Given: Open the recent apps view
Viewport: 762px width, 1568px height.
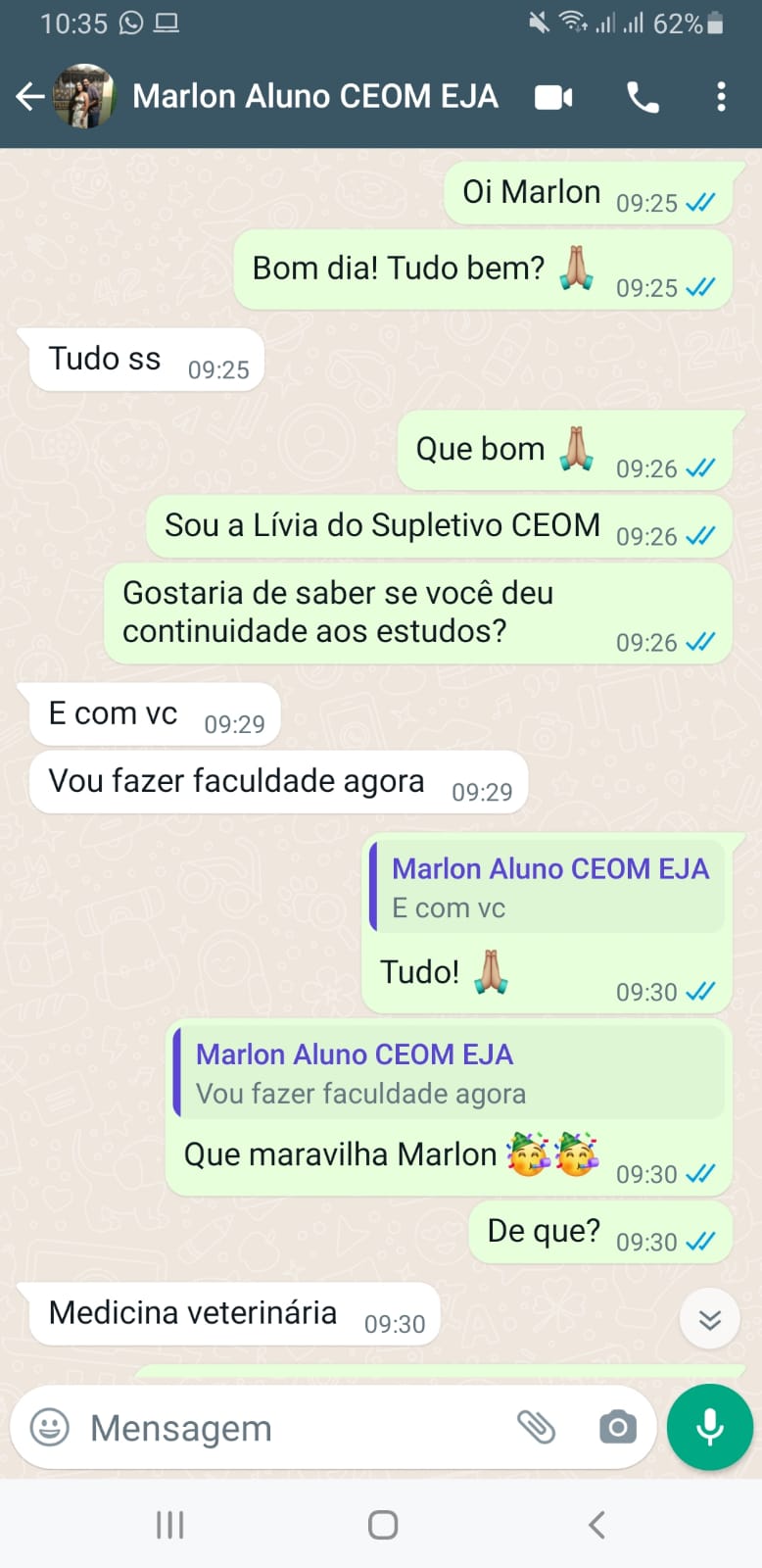Looking at the screenshot, I should (169, 1525).
